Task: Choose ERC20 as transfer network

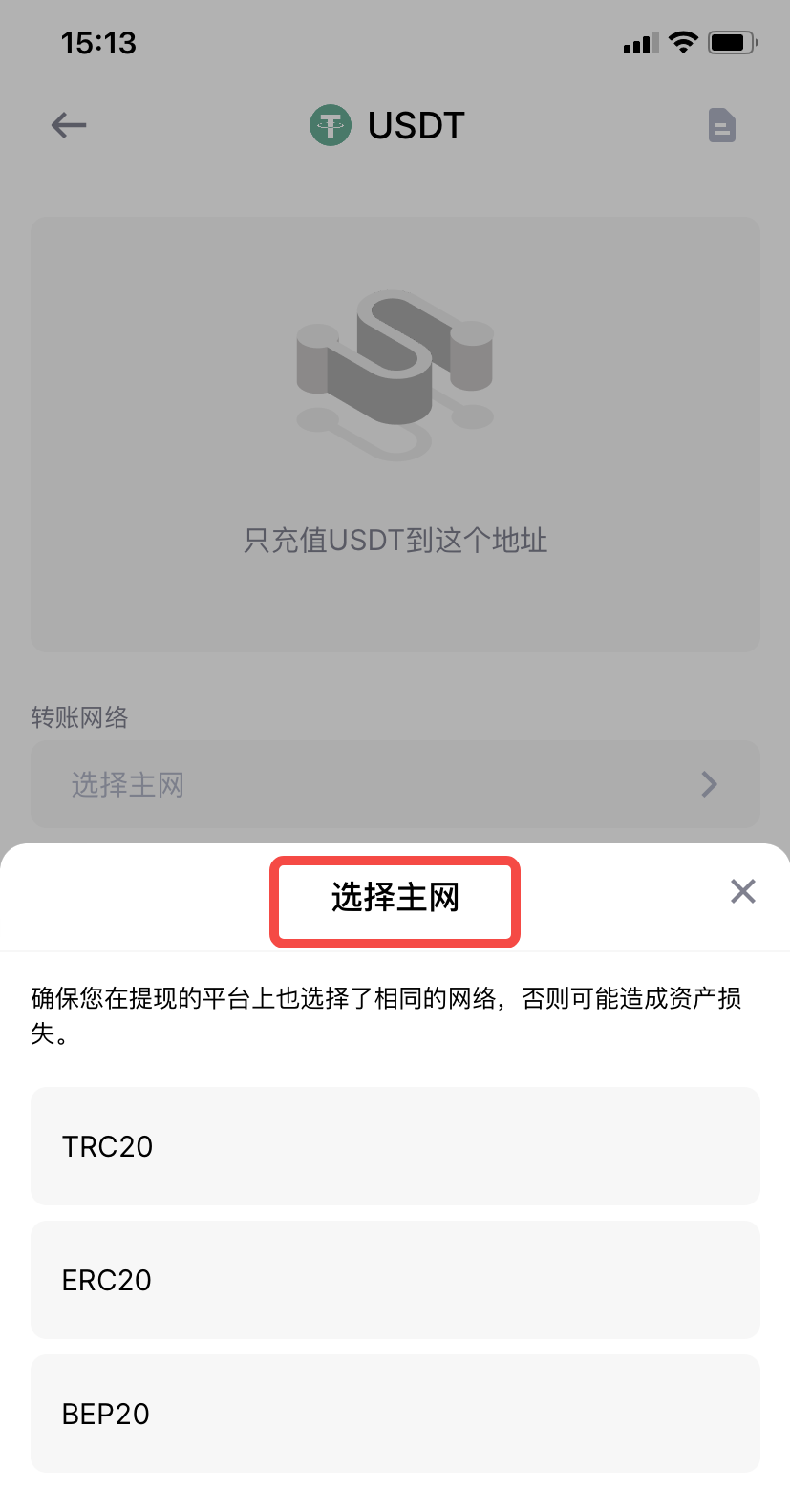Action: (x=395, y=1279)
